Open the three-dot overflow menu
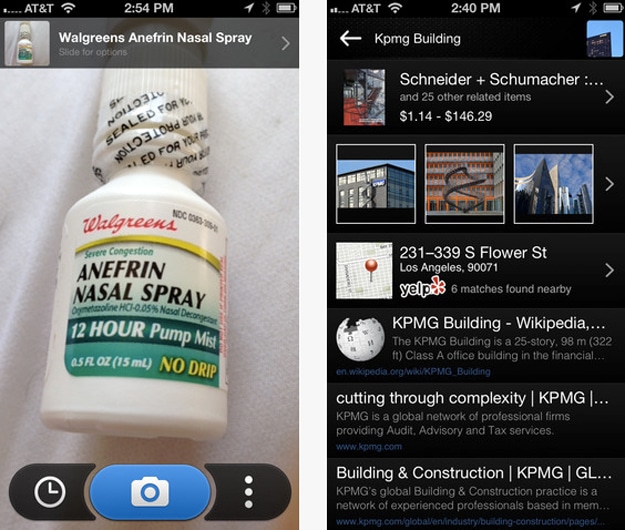Viewport: 625px width, 530px height. click(x=249, y=491)
